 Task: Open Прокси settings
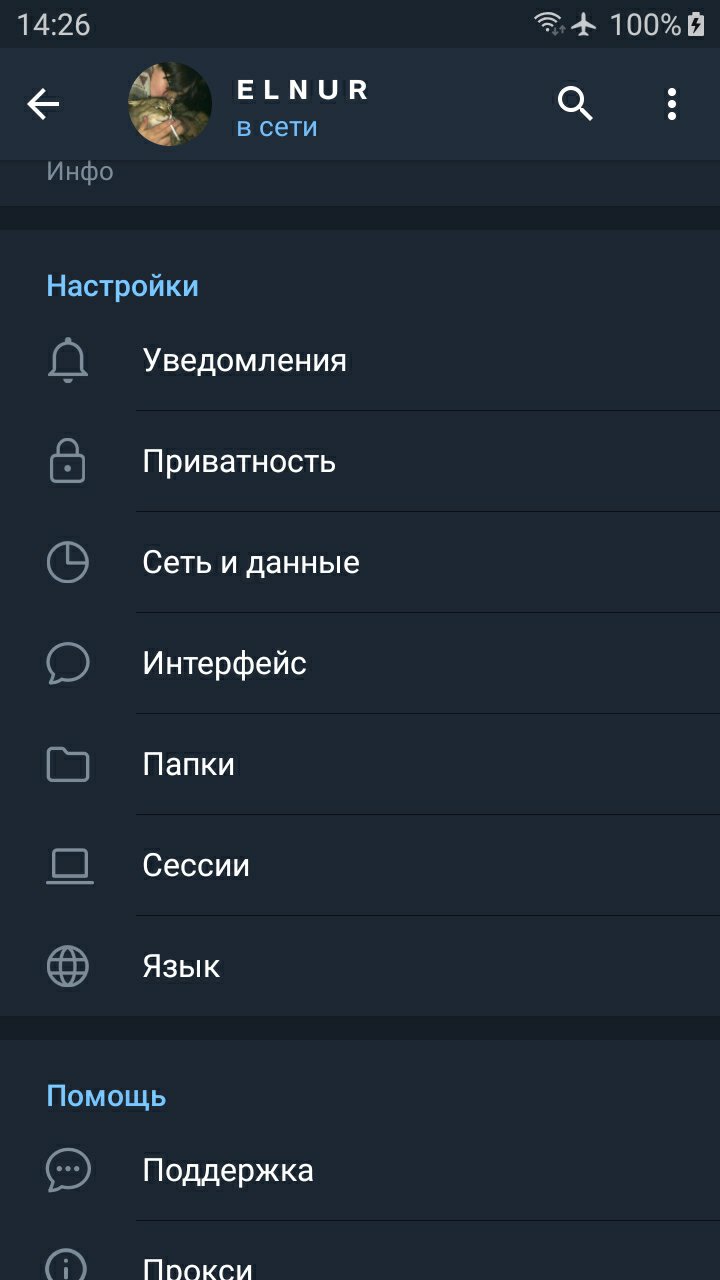click(360, 1251)
